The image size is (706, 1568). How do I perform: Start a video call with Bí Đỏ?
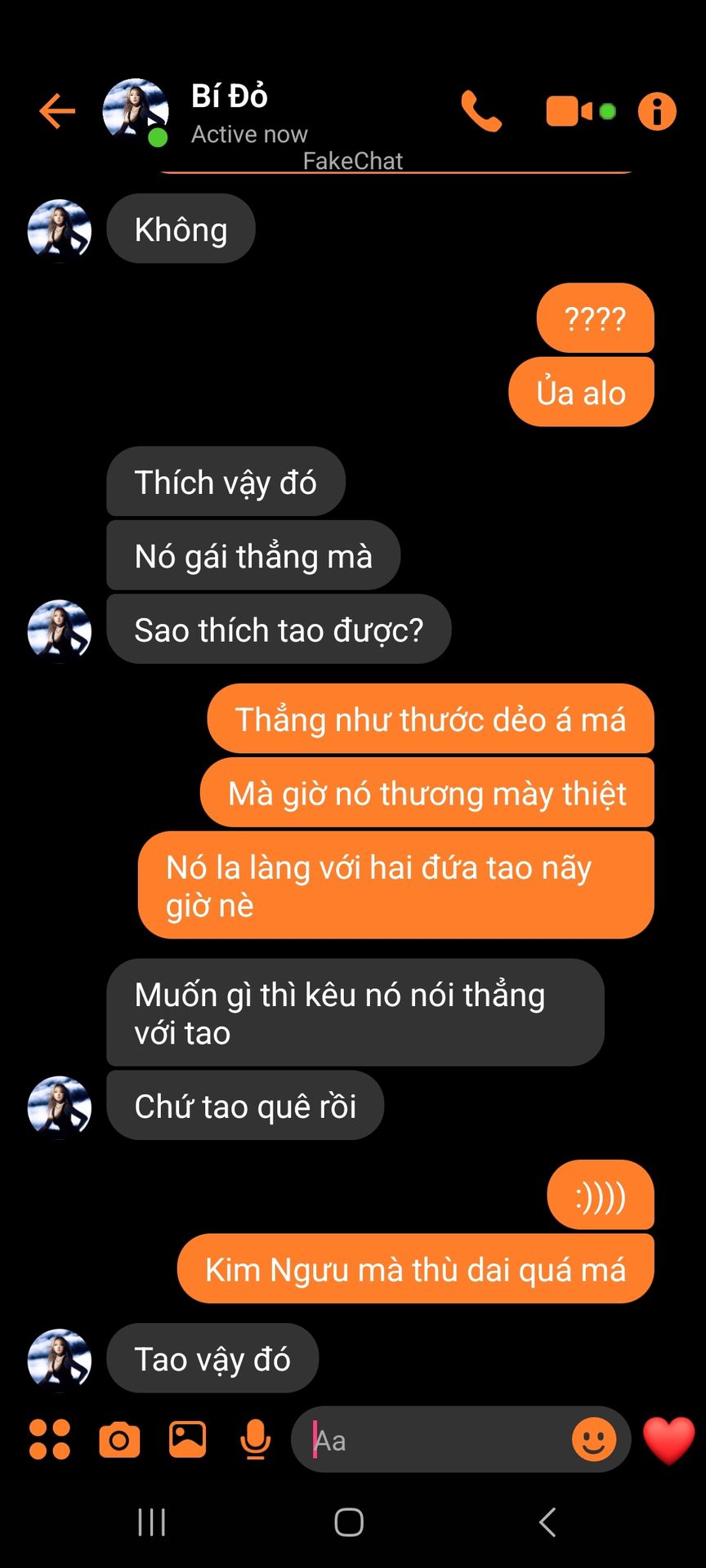coord(570,111)
